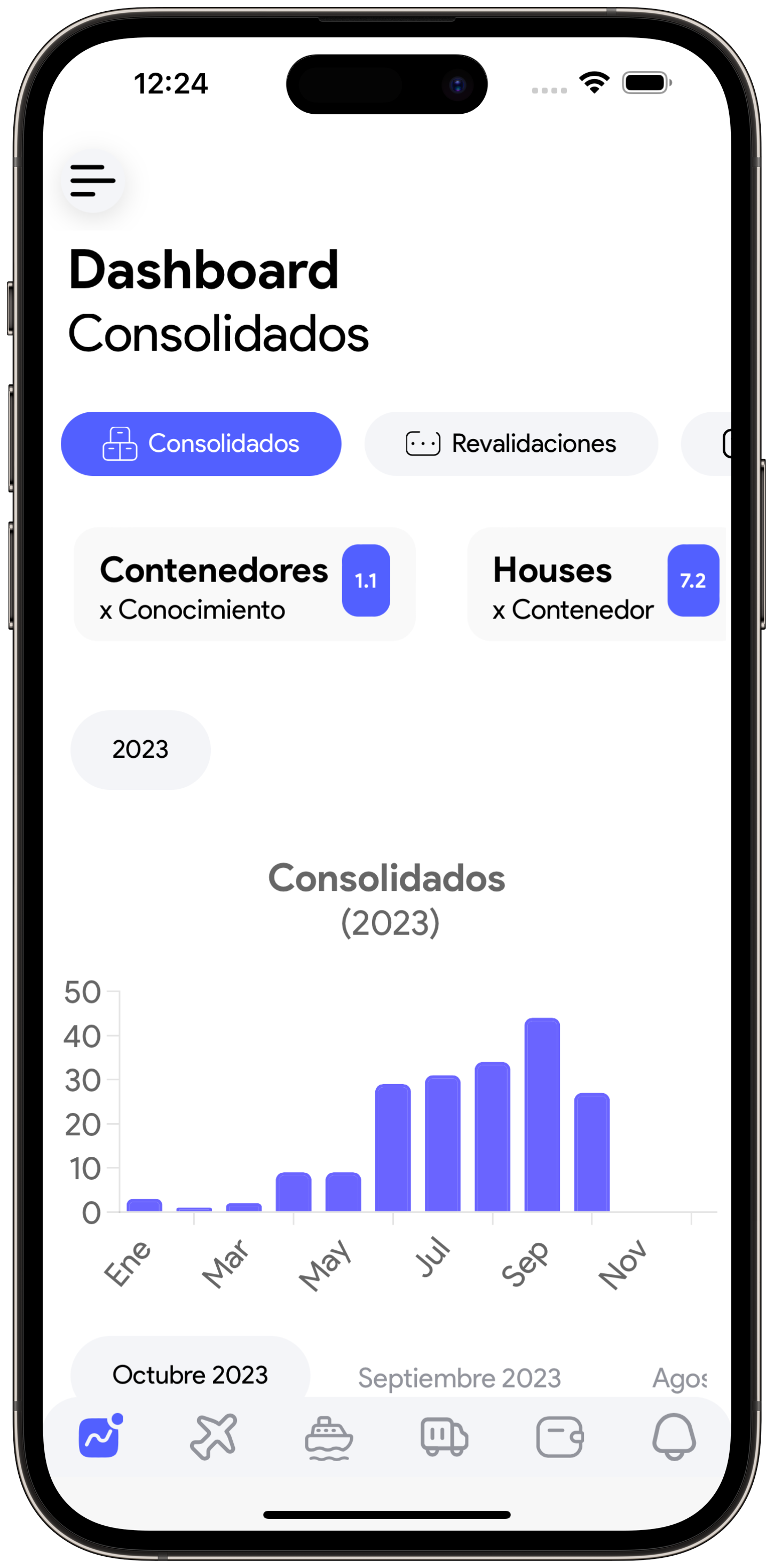Open the Contenedores x Conocimiento card

pyautogui.click(x=244, y=584)
